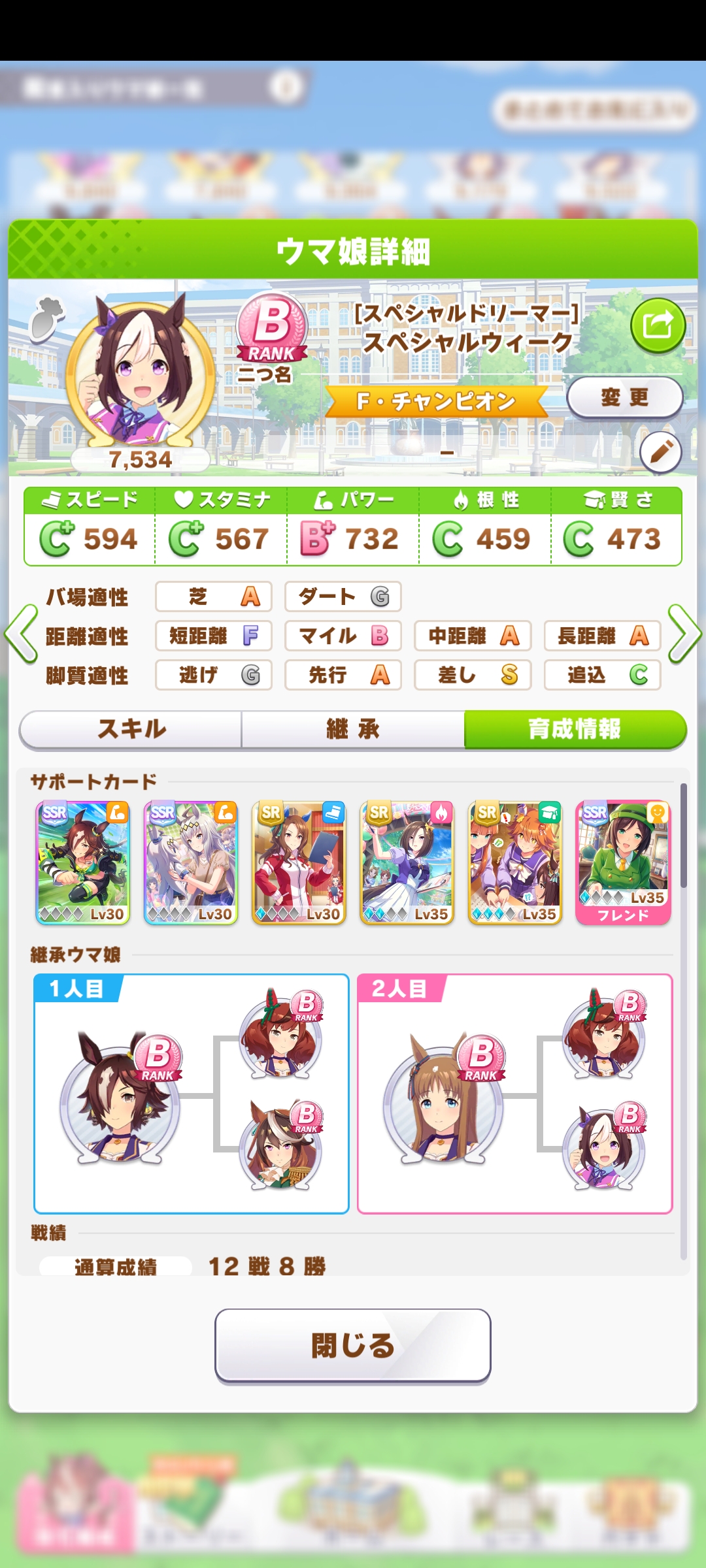Viewport: 706px width, 1568px height.
Task: Tap the 変更 title change button
Action: tap(624, 397)
